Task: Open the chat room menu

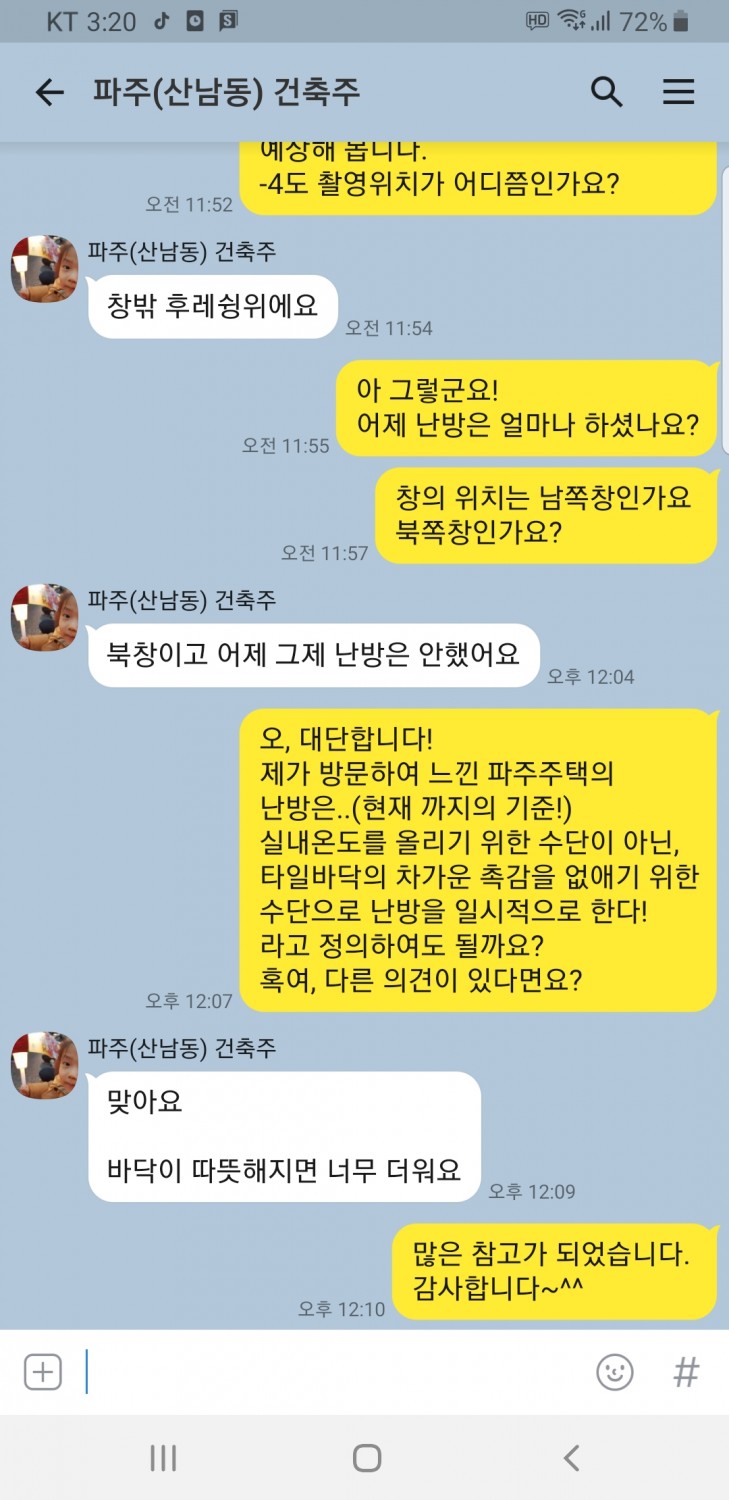Action: click(678, 93)
